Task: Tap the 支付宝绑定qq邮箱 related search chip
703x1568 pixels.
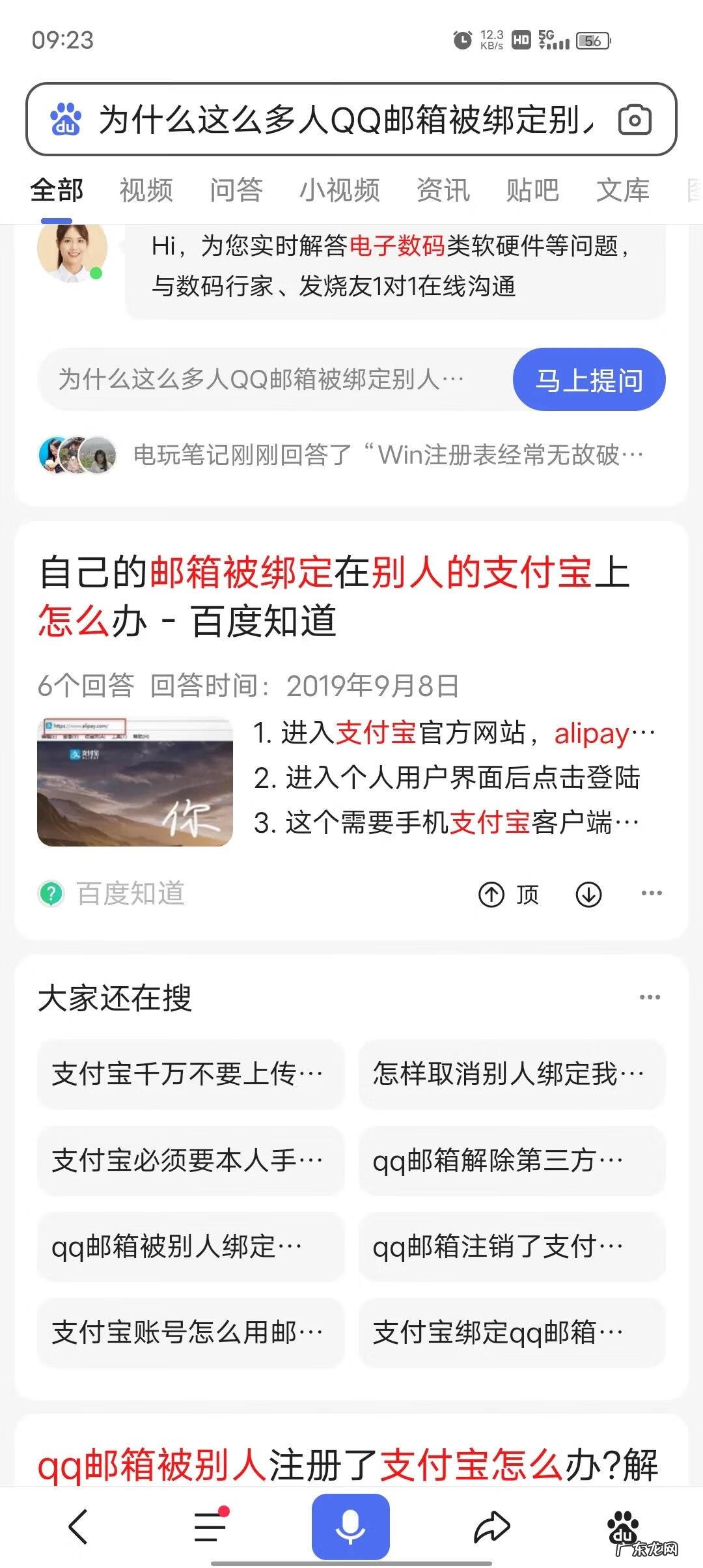Action: (511, 1332)
